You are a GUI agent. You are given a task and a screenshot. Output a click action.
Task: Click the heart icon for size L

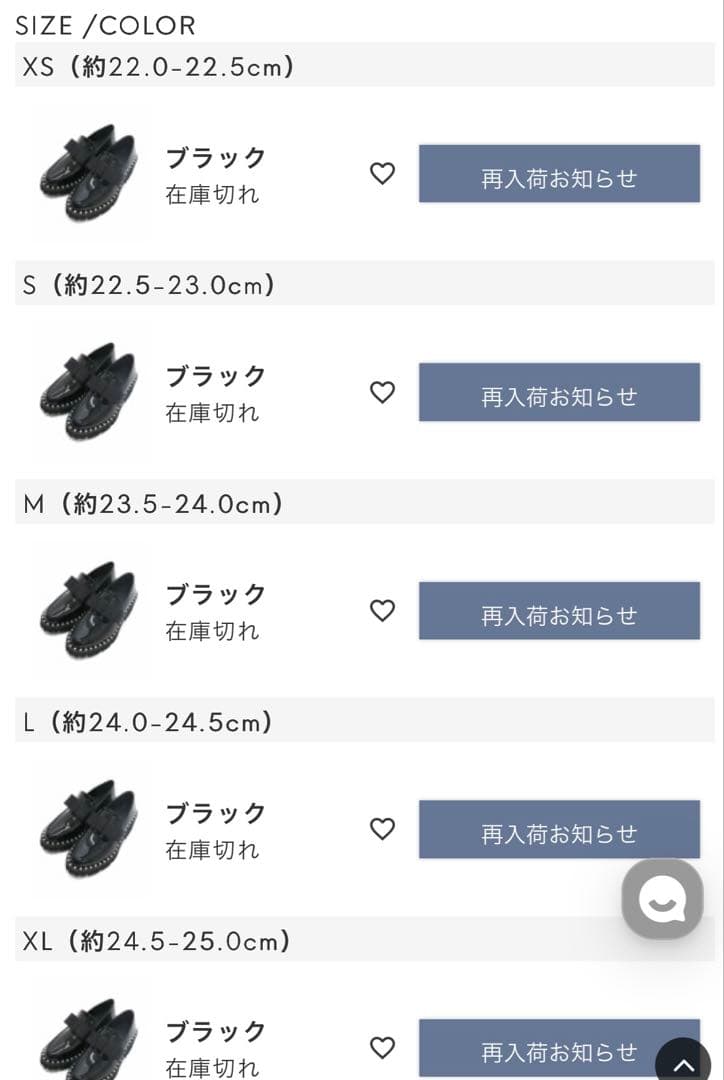(x=382, y=829)
